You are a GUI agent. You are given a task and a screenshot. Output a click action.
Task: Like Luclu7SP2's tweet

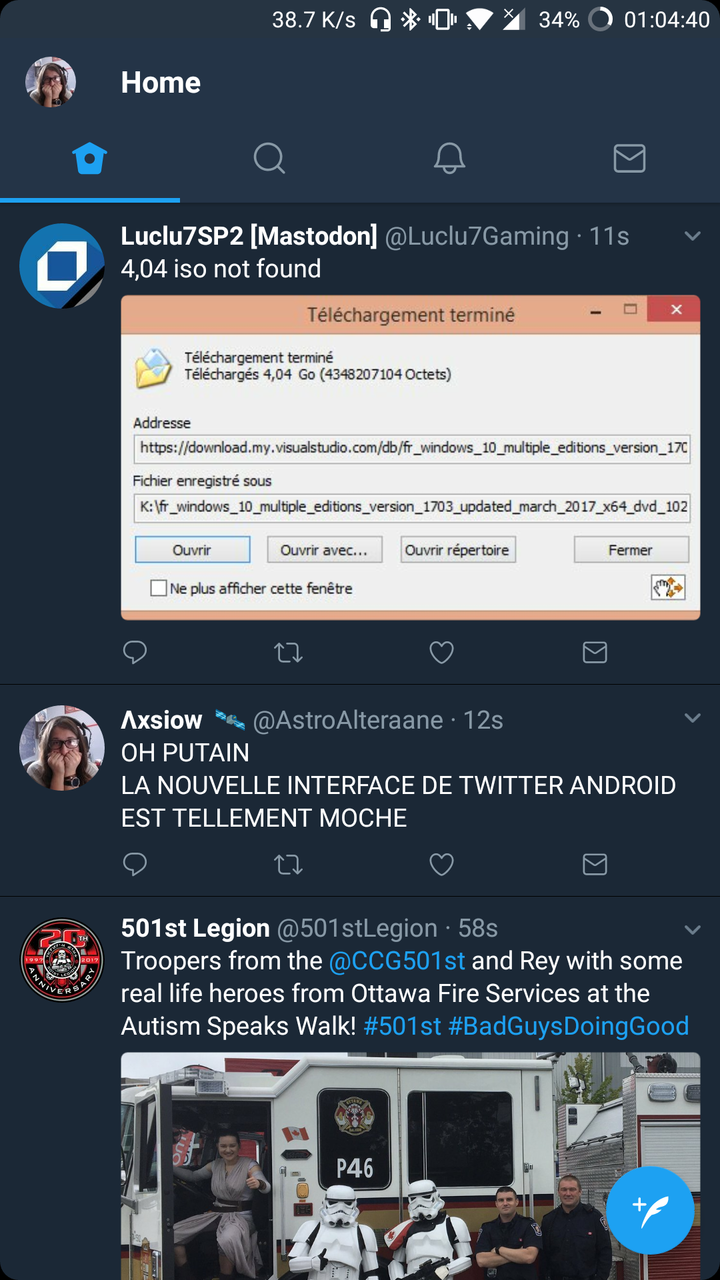click(x=441, y=653)
